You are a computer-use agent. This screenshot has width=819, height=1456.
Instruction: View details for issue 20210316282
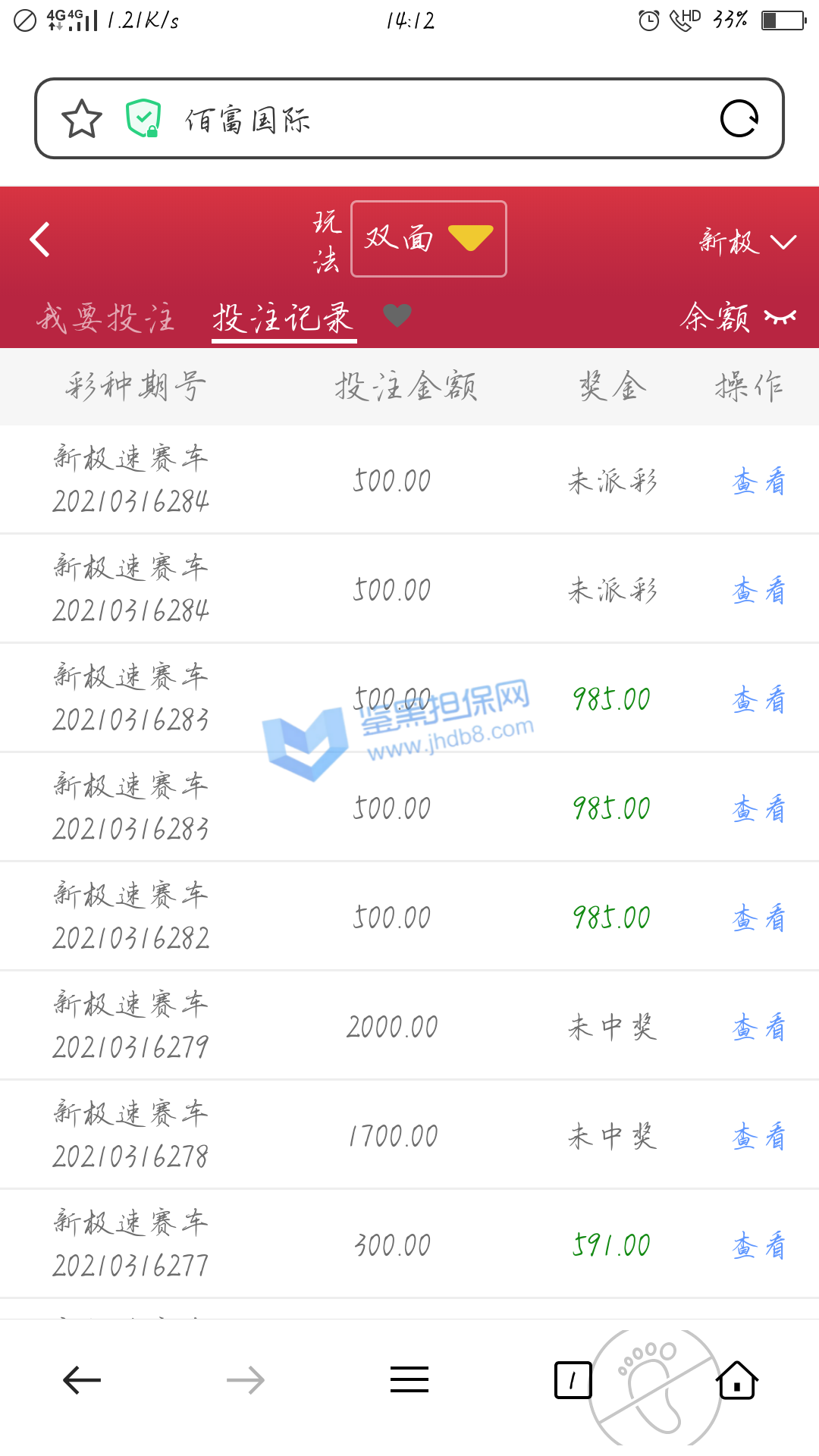click(758, 918)
